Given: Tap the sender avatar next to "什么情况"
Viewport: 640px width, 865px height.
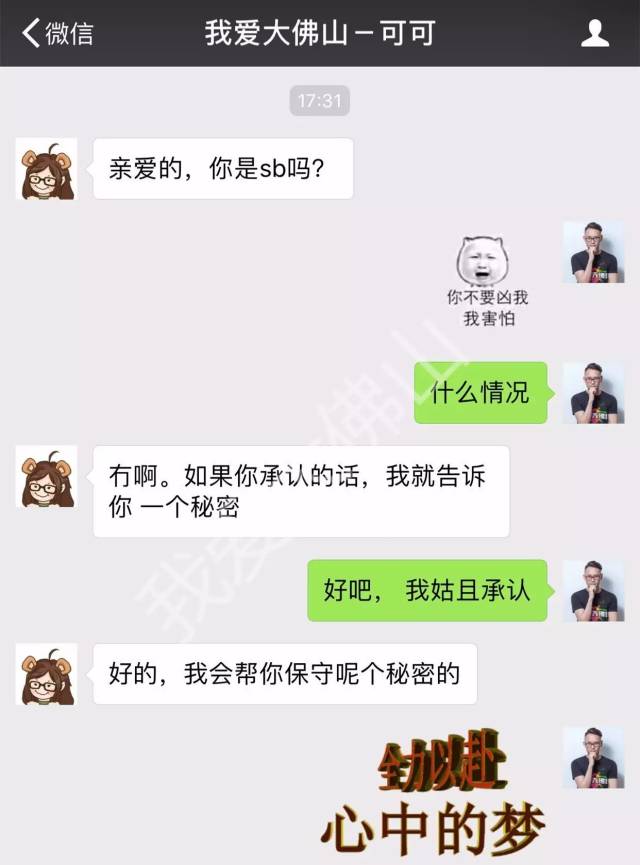Looking at the screenshot, I should pos(593,392).
